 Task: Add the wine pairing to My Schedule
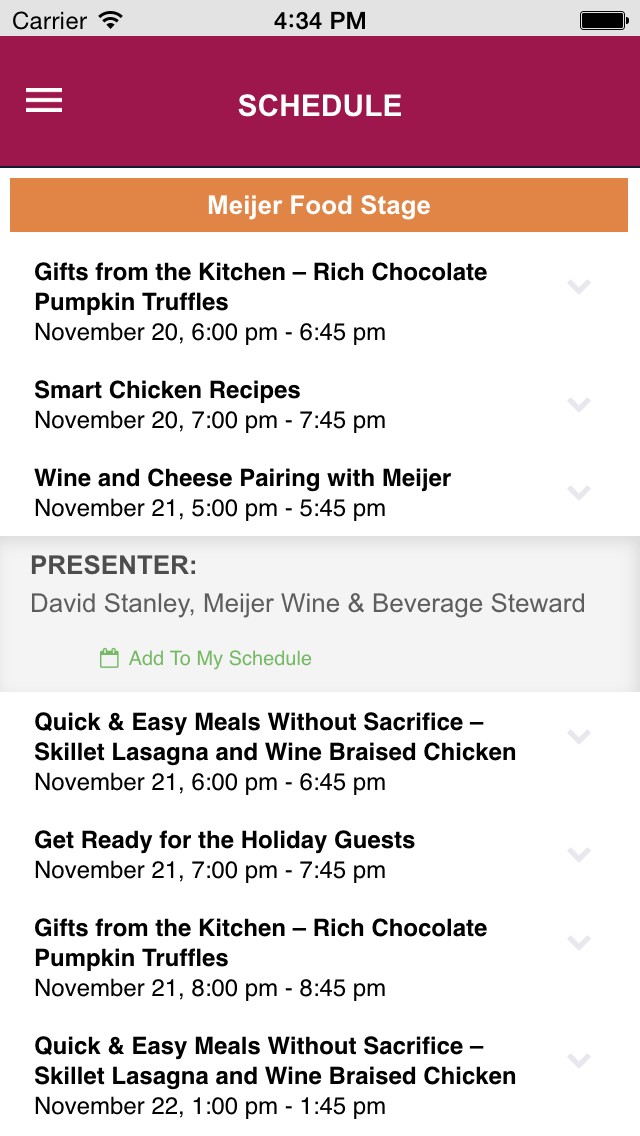206,658
